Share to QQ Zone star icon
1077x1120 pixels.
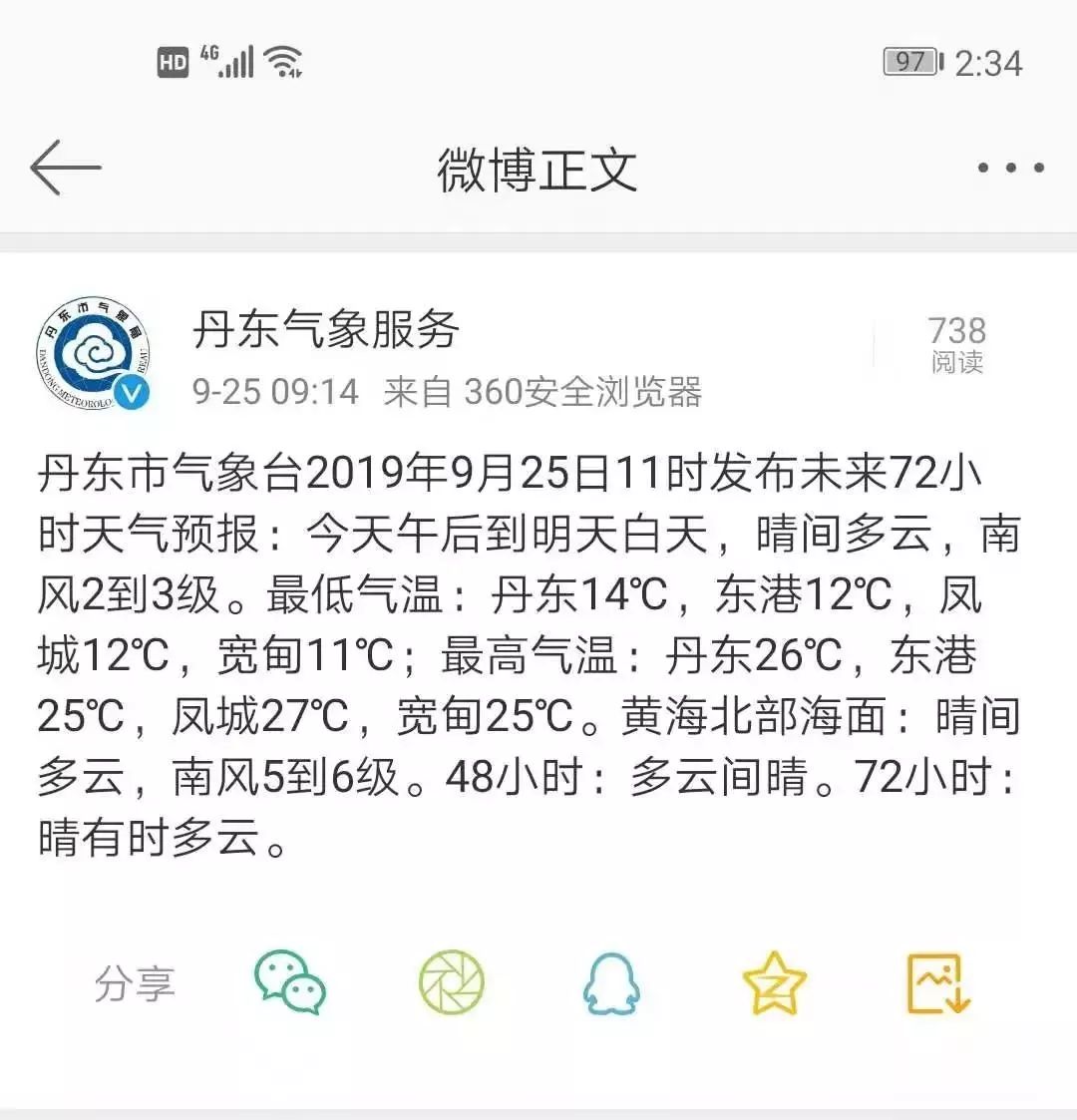pos(774,983)
